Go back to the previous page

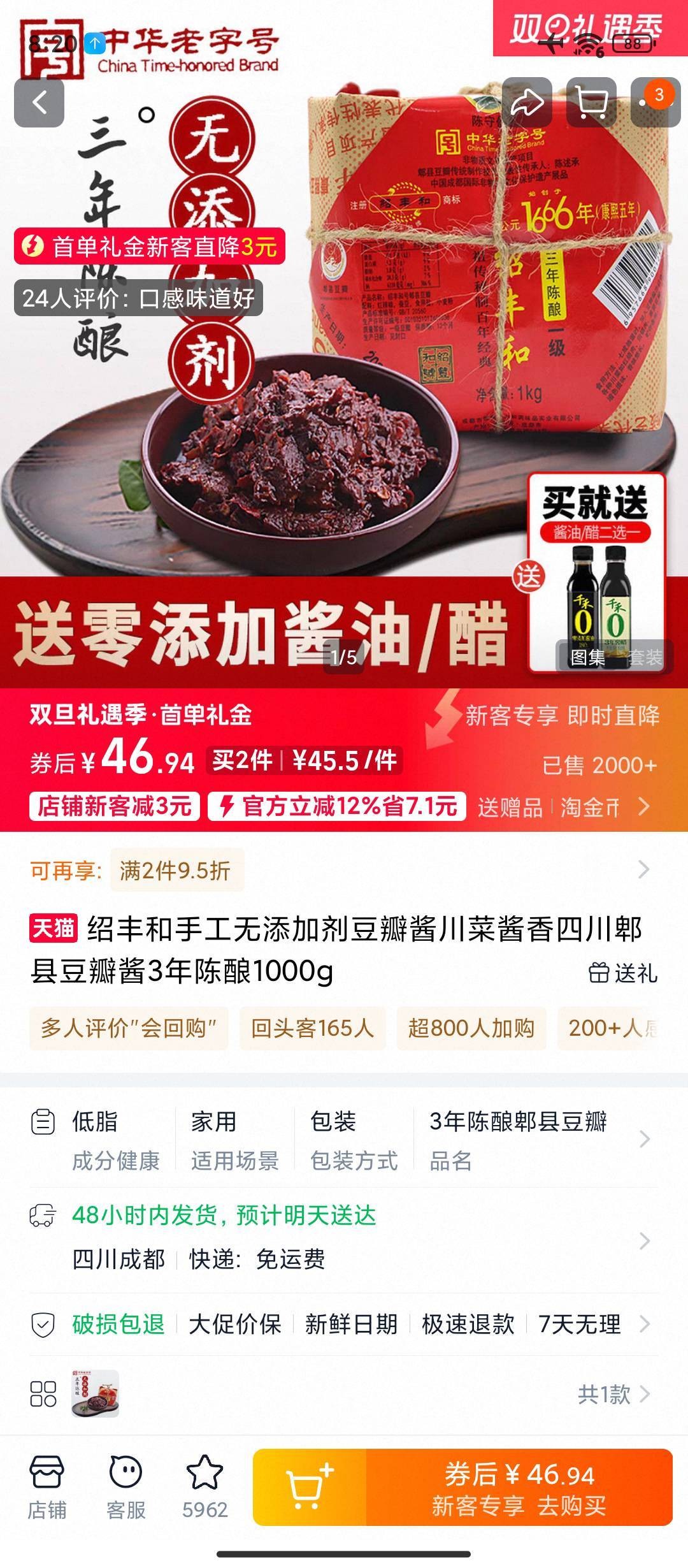39,103
